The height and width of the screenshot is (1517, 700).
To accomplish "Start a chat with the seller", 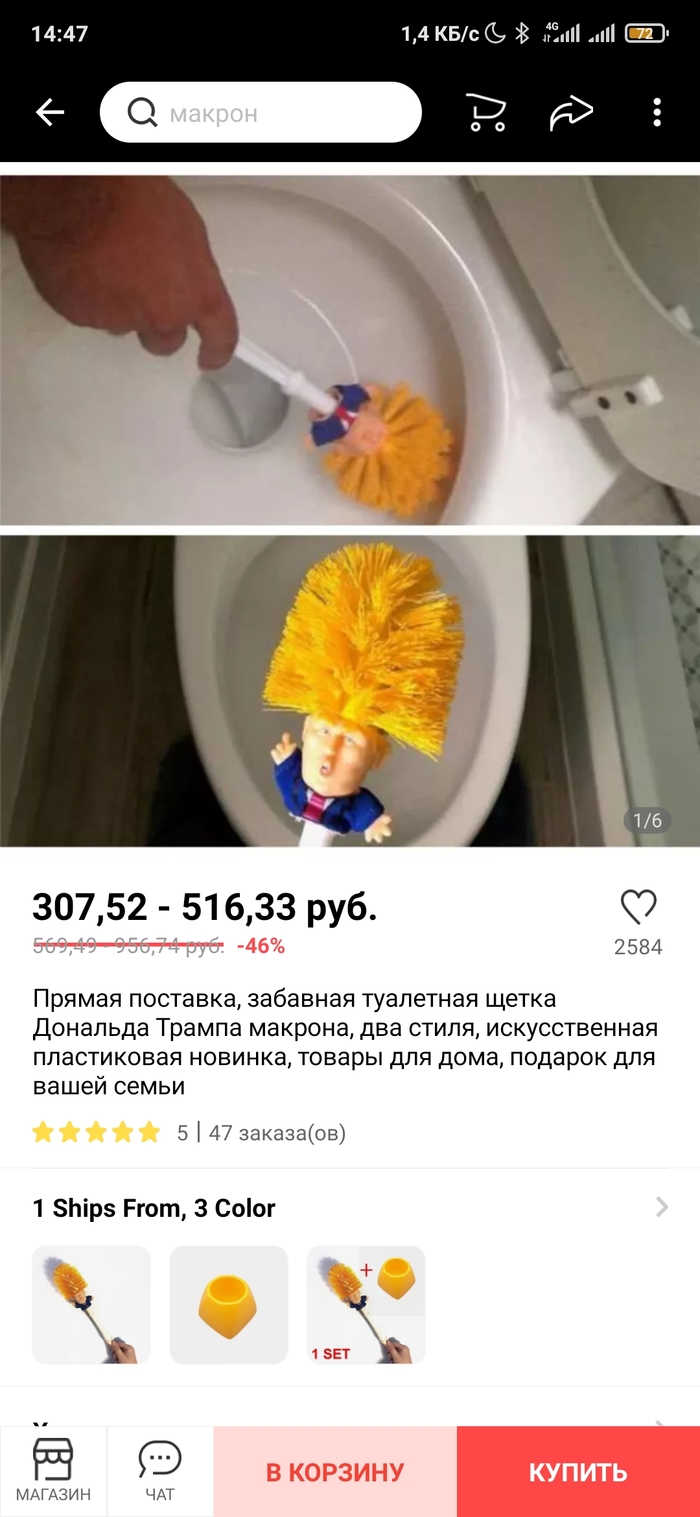I will point(160,1471).
